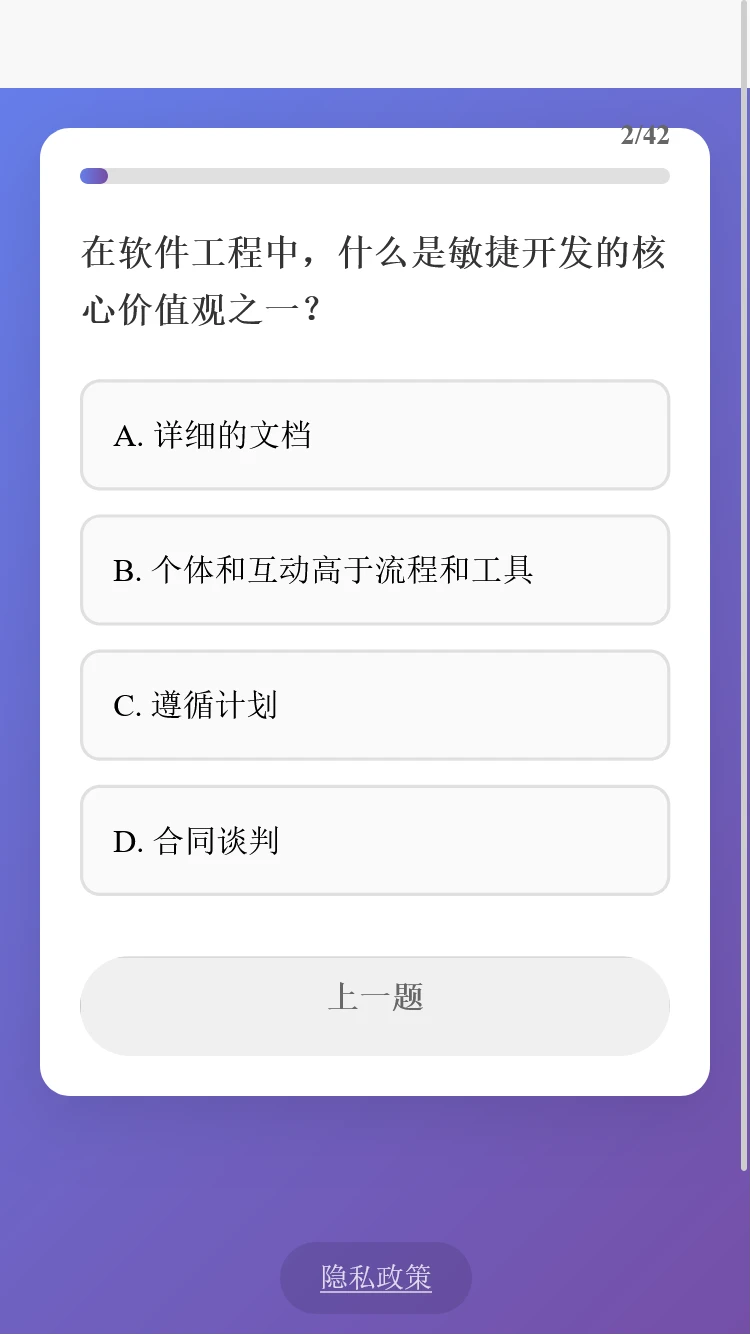Select the contract negotiation choice D
This screenshot has width=752, height=1336.
[375, 840]
